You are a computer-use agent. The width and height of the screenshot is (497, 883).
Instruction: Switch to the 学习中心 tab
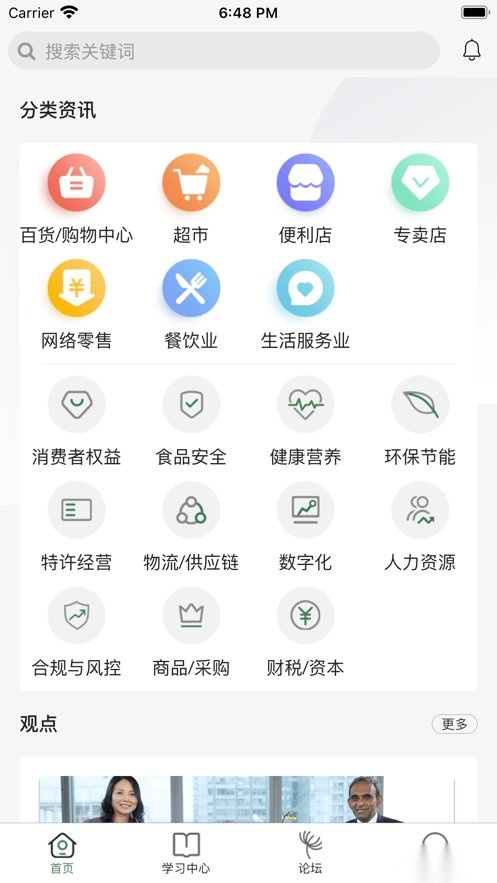(x=186, y=854)
